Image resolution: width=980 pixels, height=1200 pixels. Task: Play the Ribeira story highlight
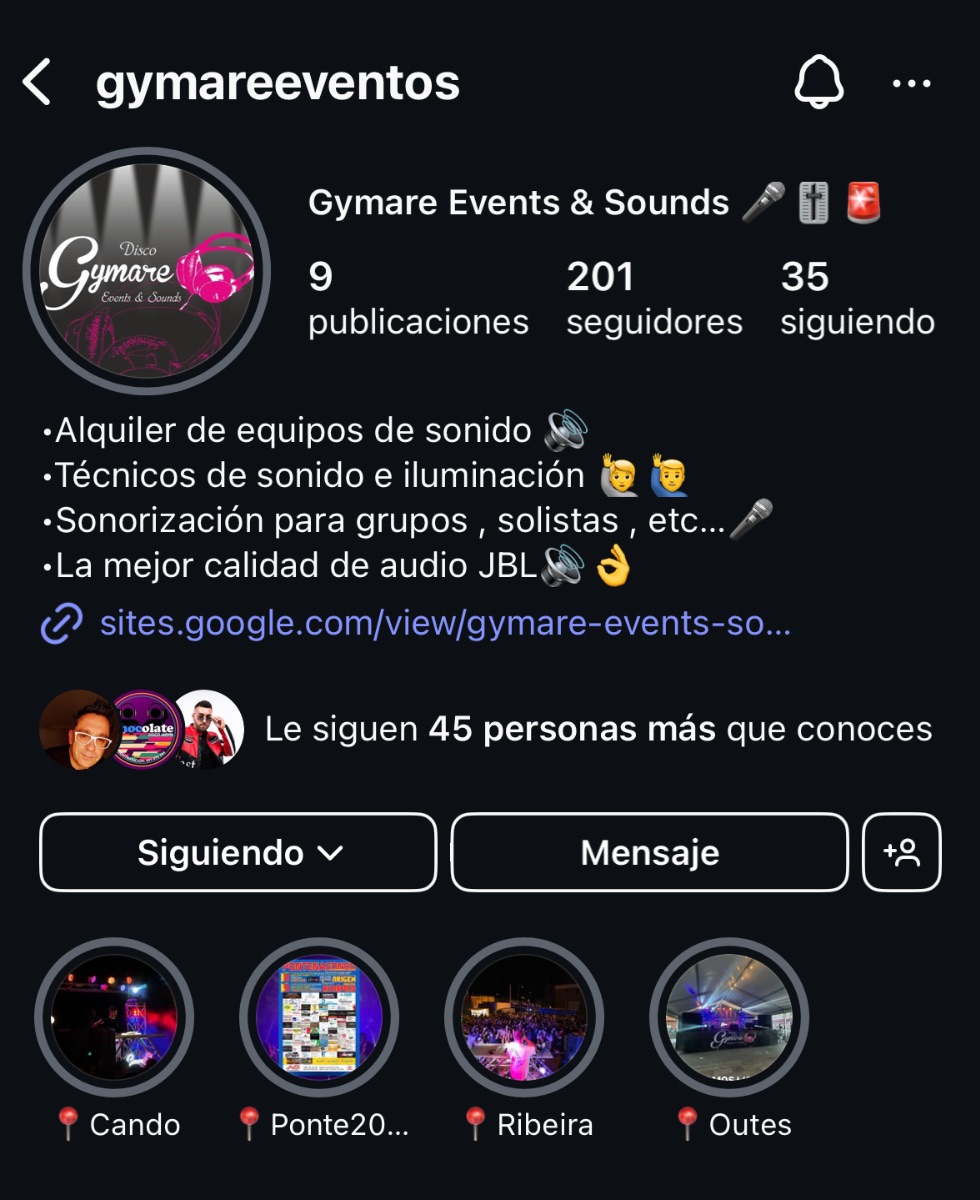pyautogui.click(x=524, y=1017)
